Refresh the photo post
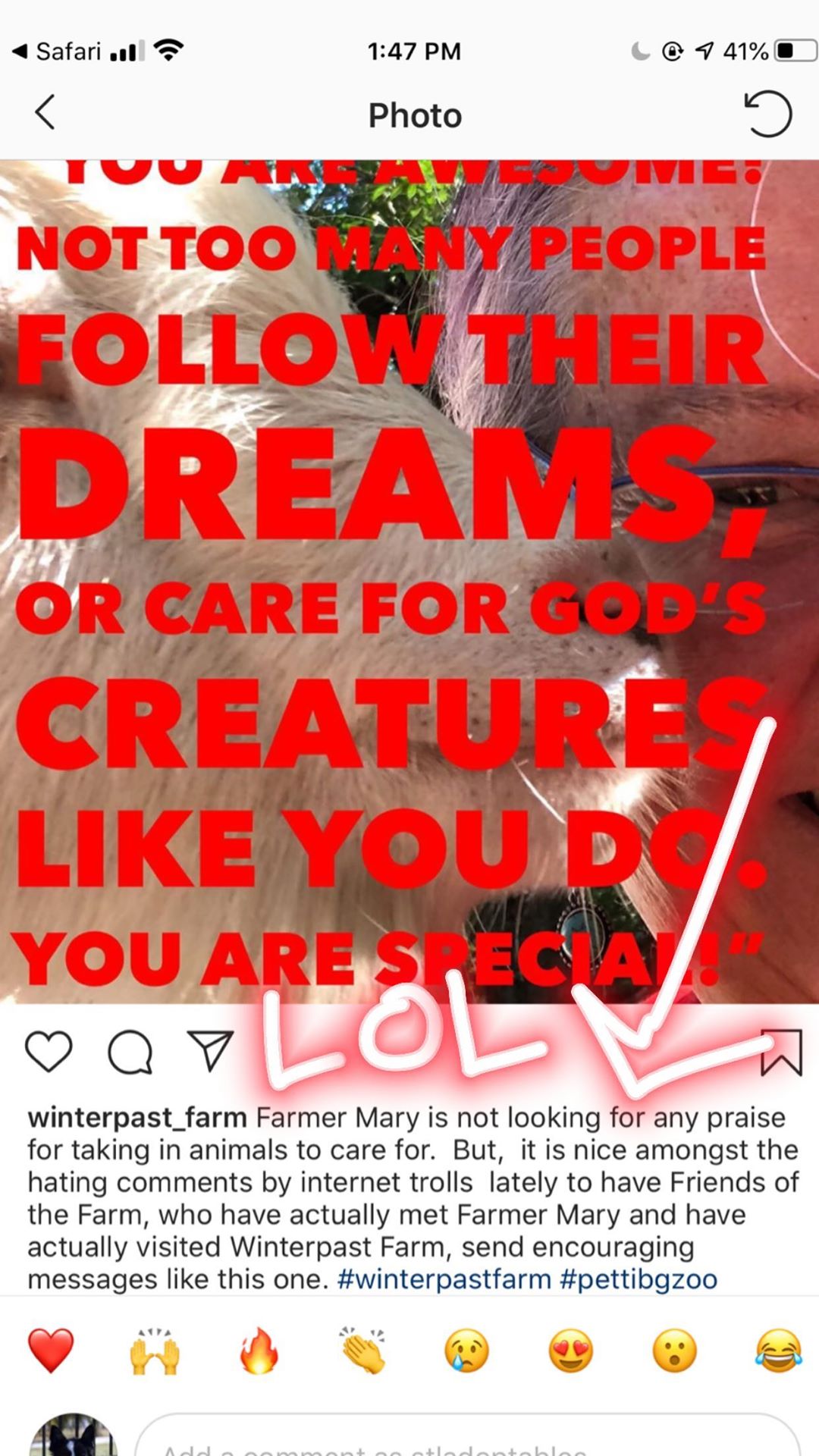This screenshot has width=819, height=1456. pyautogui.click(x=767, y=114)
